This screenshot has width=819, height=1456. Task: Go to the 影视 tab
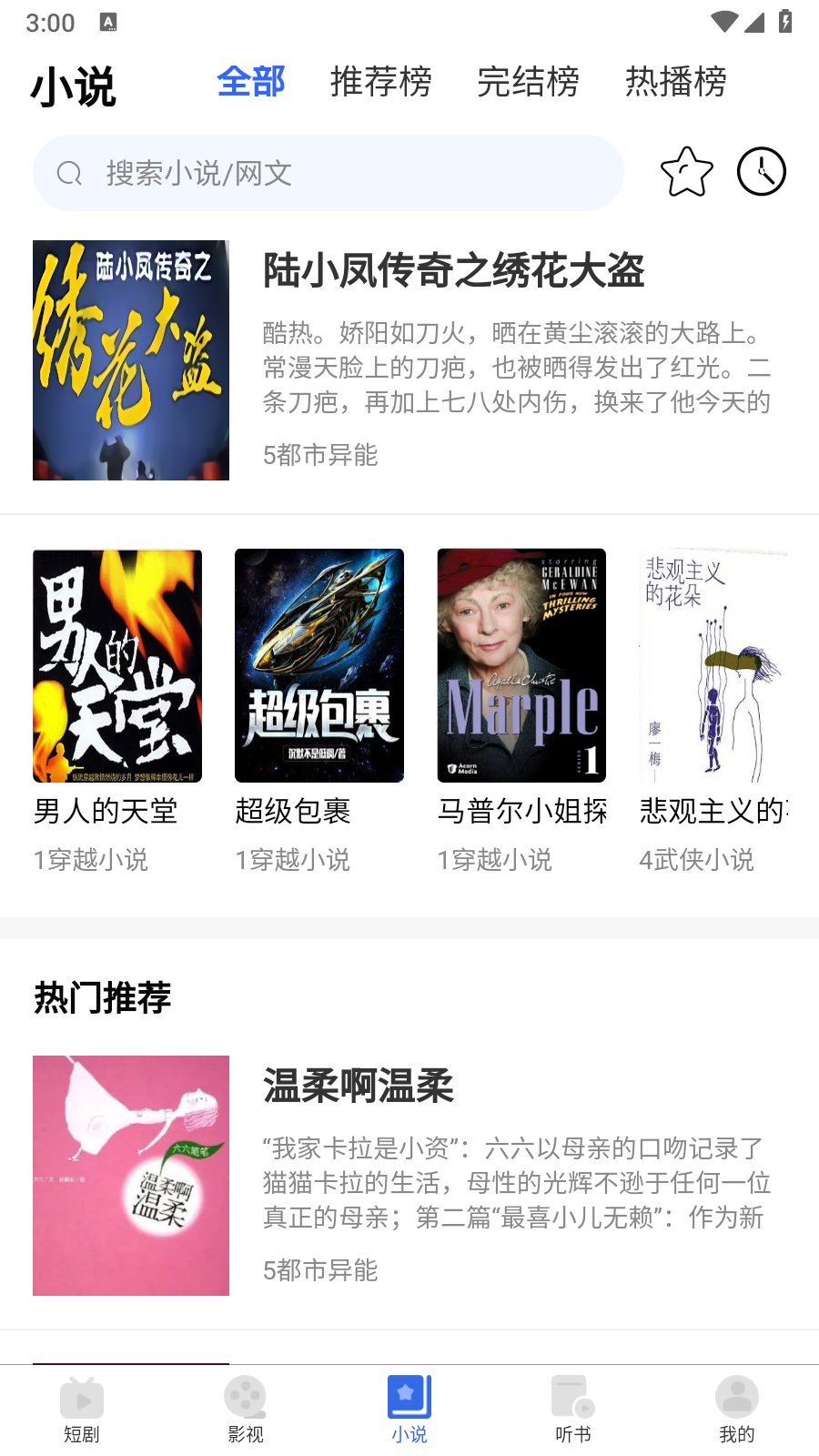[246, 1409]
